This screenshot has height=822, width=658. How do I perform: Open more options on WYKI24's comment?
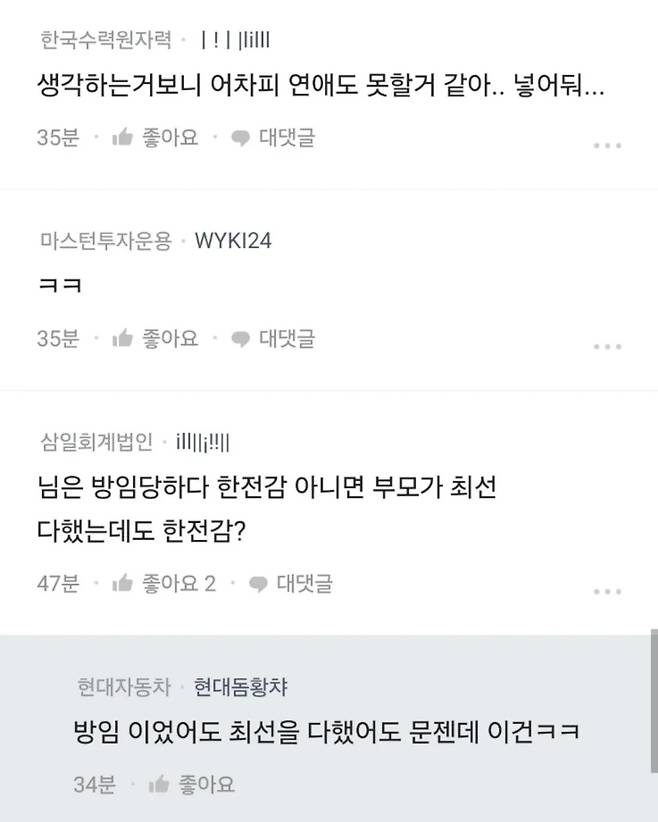coord(607,346)
